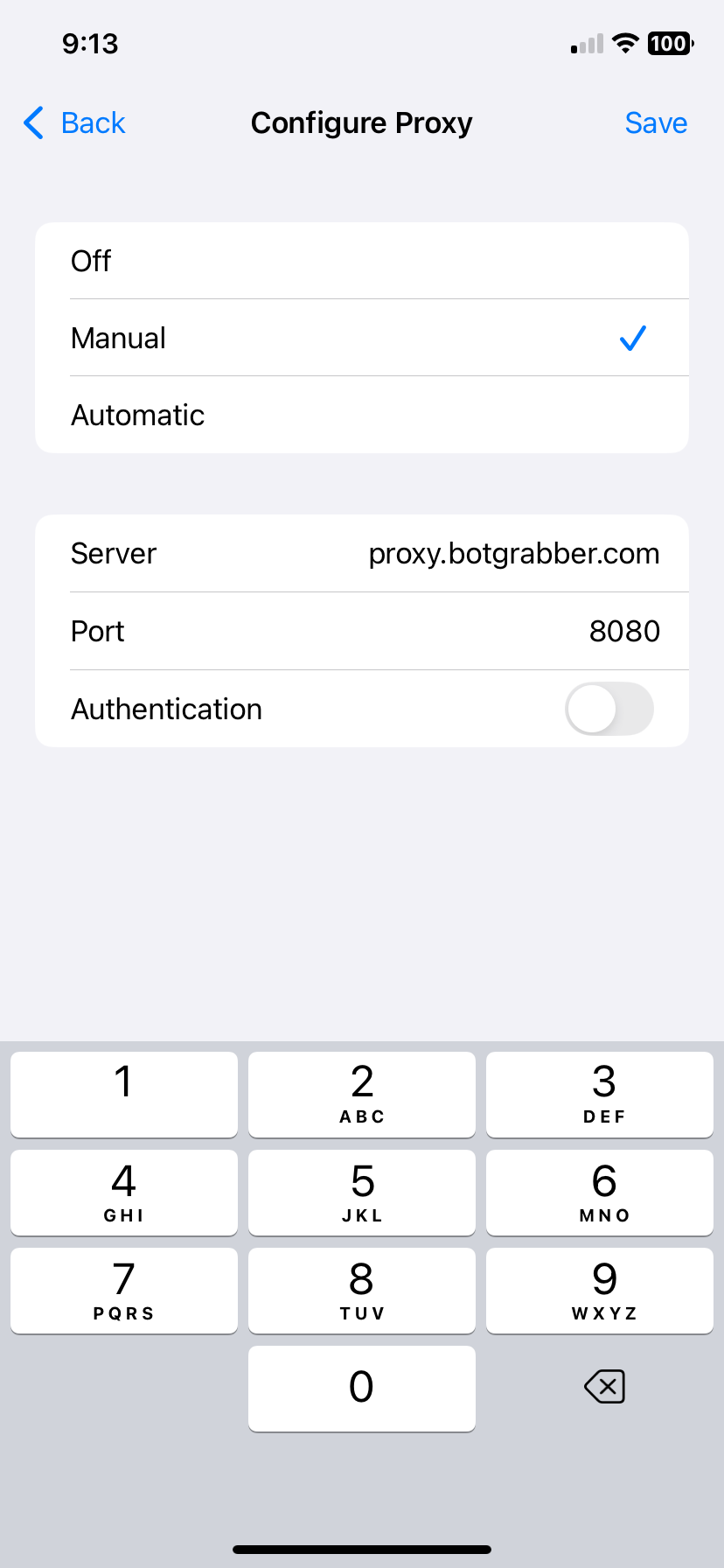The width and height of the screenshot is (724, 1568).
Task: Tap the battery indicator showing 100
Action: [x=669, y=43]
